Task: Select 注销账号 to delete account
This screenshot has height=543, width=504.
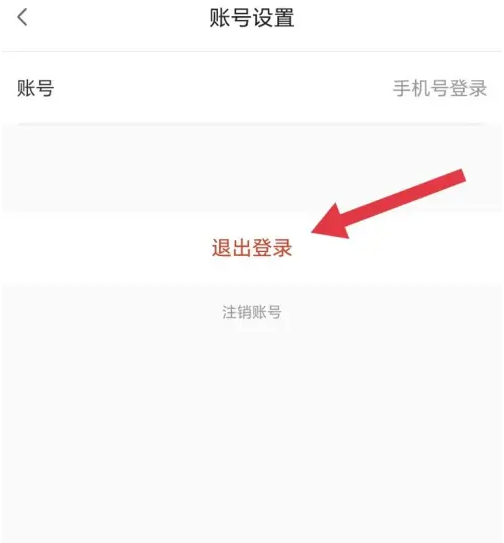Action: tap(252, 312)
